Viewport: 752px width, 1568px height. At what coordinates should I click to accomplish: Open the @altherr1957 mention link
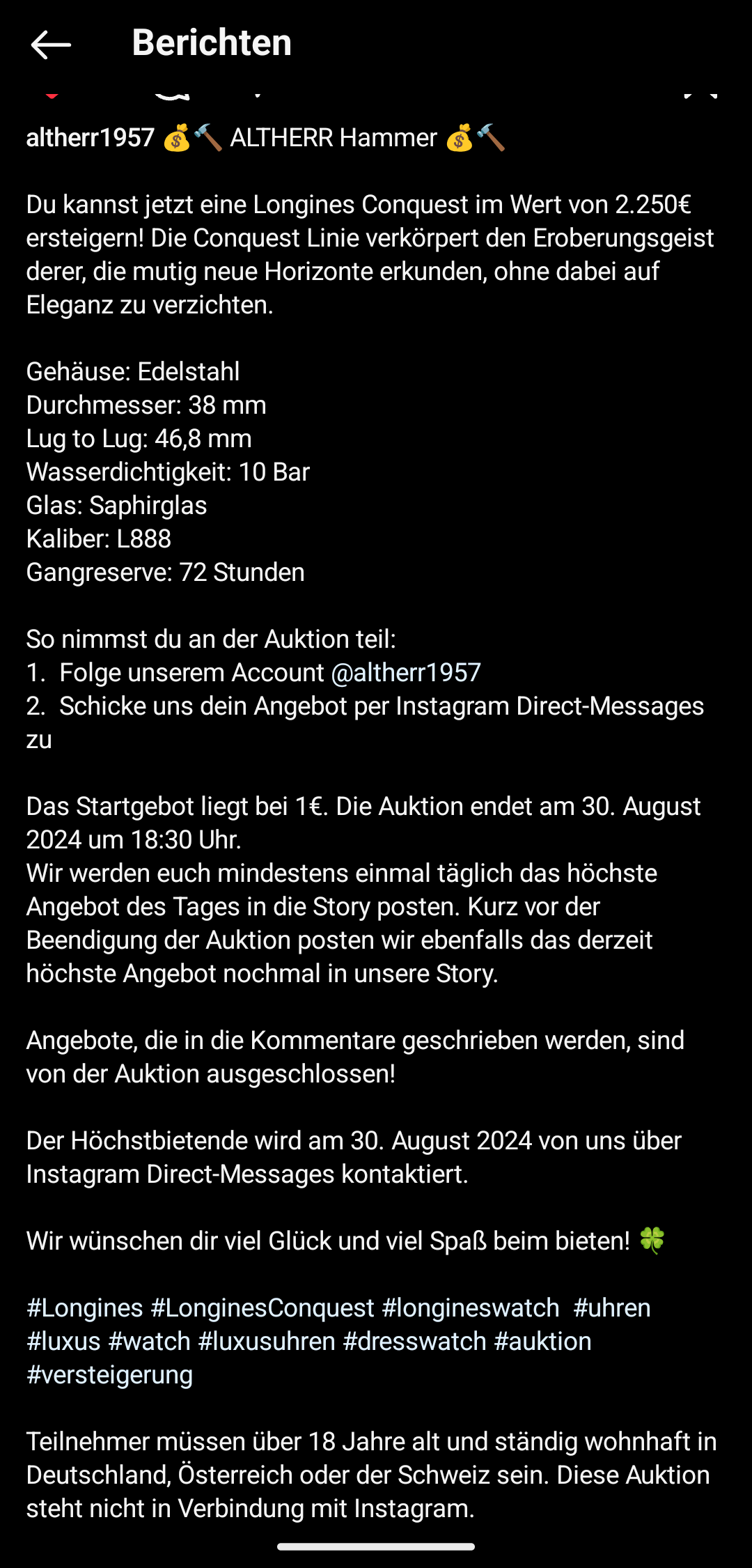(x=406, y=672)
